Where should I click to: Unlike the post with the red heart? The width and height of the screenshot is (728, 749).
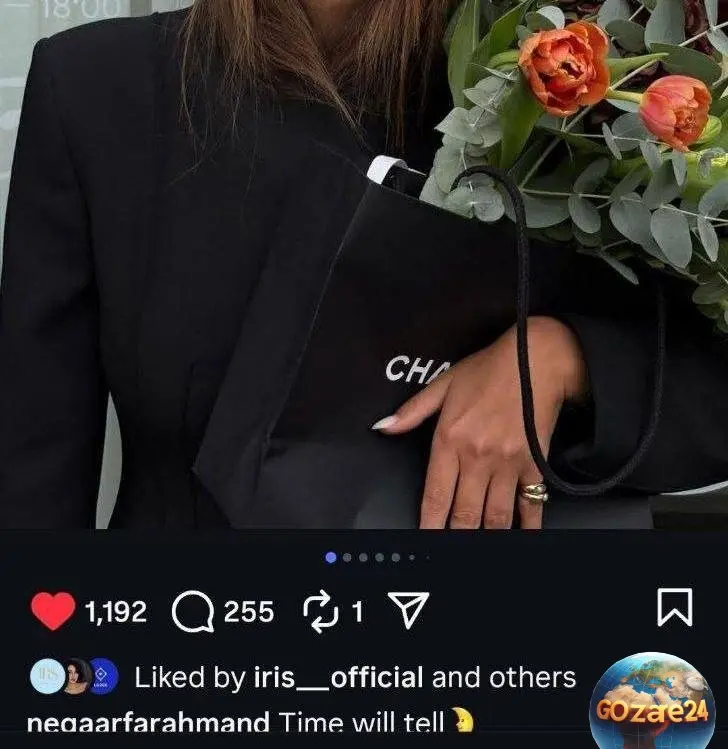tap(54, 611)
